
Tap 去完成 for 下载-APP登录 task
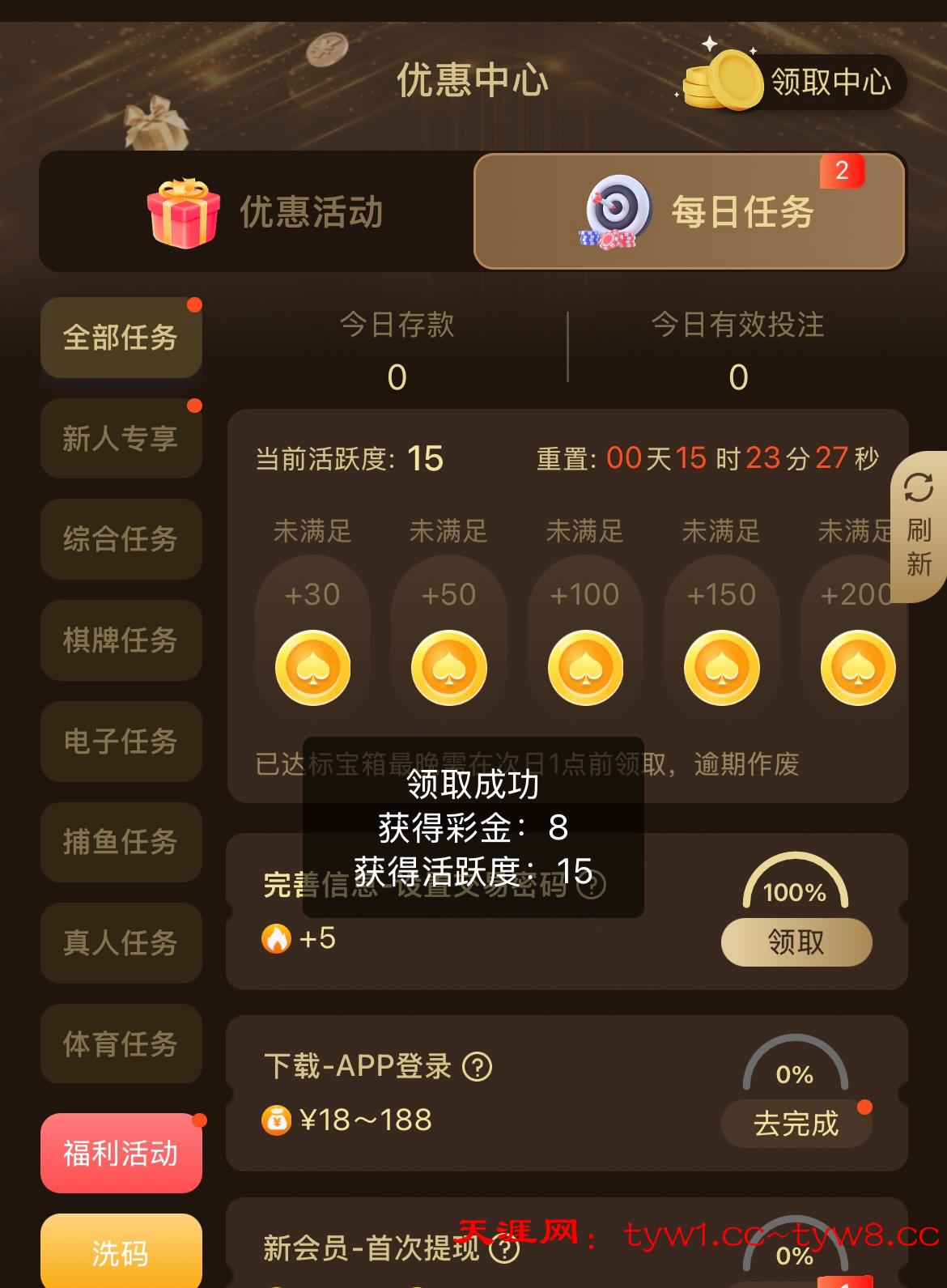coord(796,1124)
